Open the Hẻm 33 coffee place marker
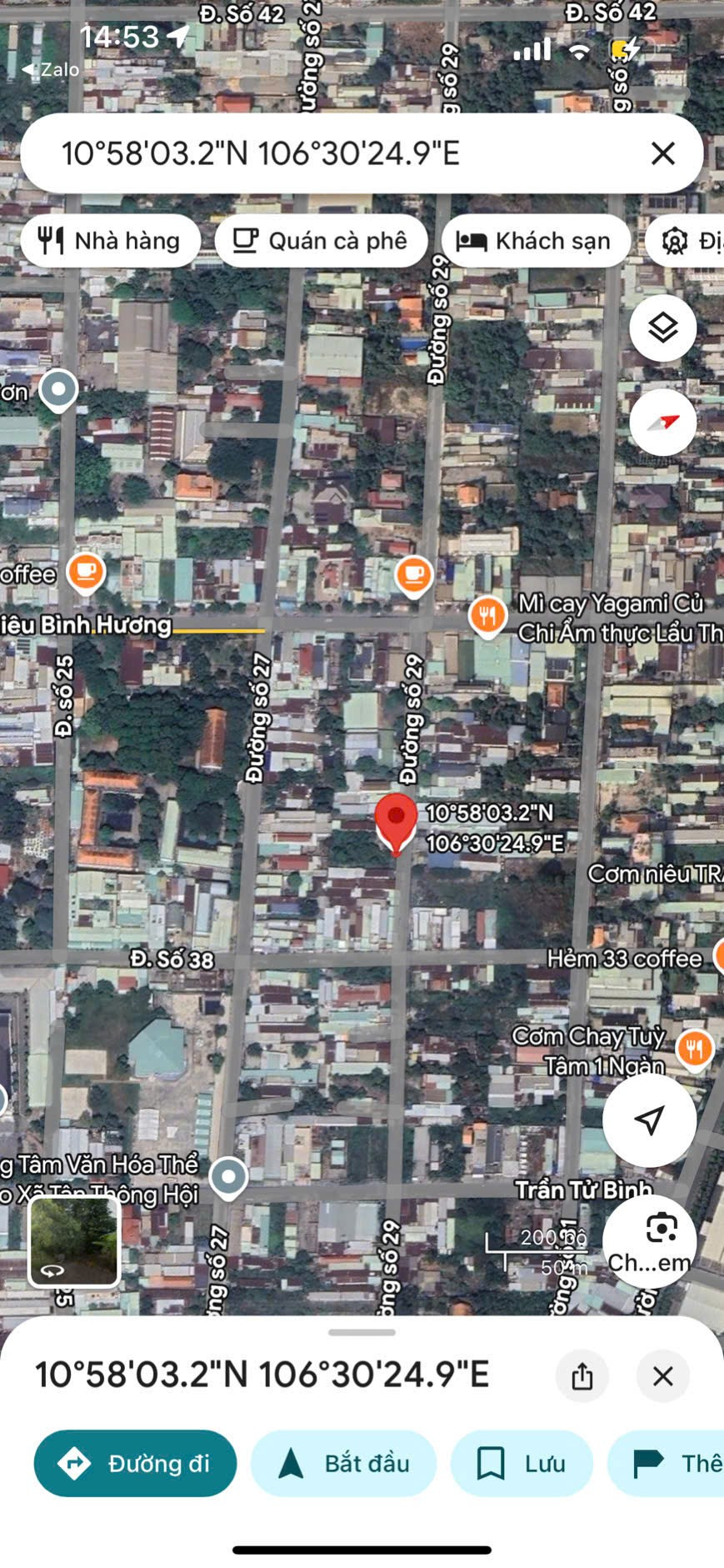This screenshot has height=1568, width=724. coord(718,958)
